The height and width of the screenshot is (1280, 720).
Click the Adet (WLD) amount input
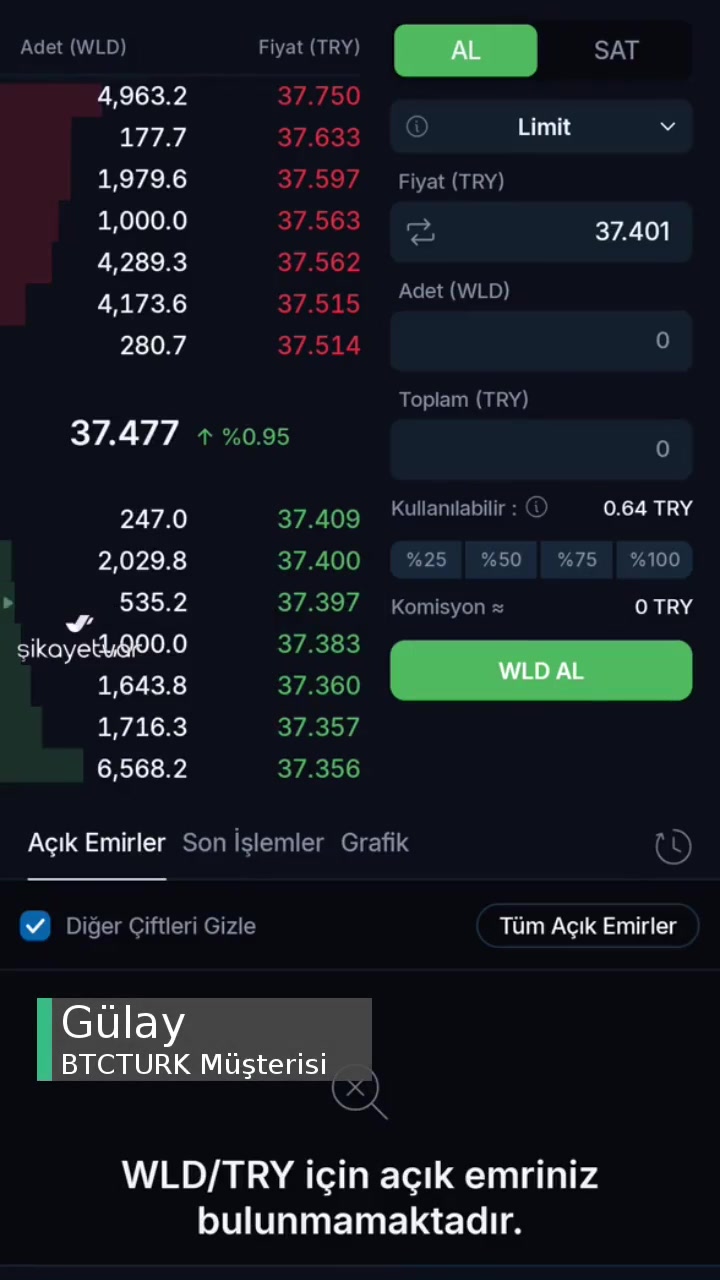point(541,340)
